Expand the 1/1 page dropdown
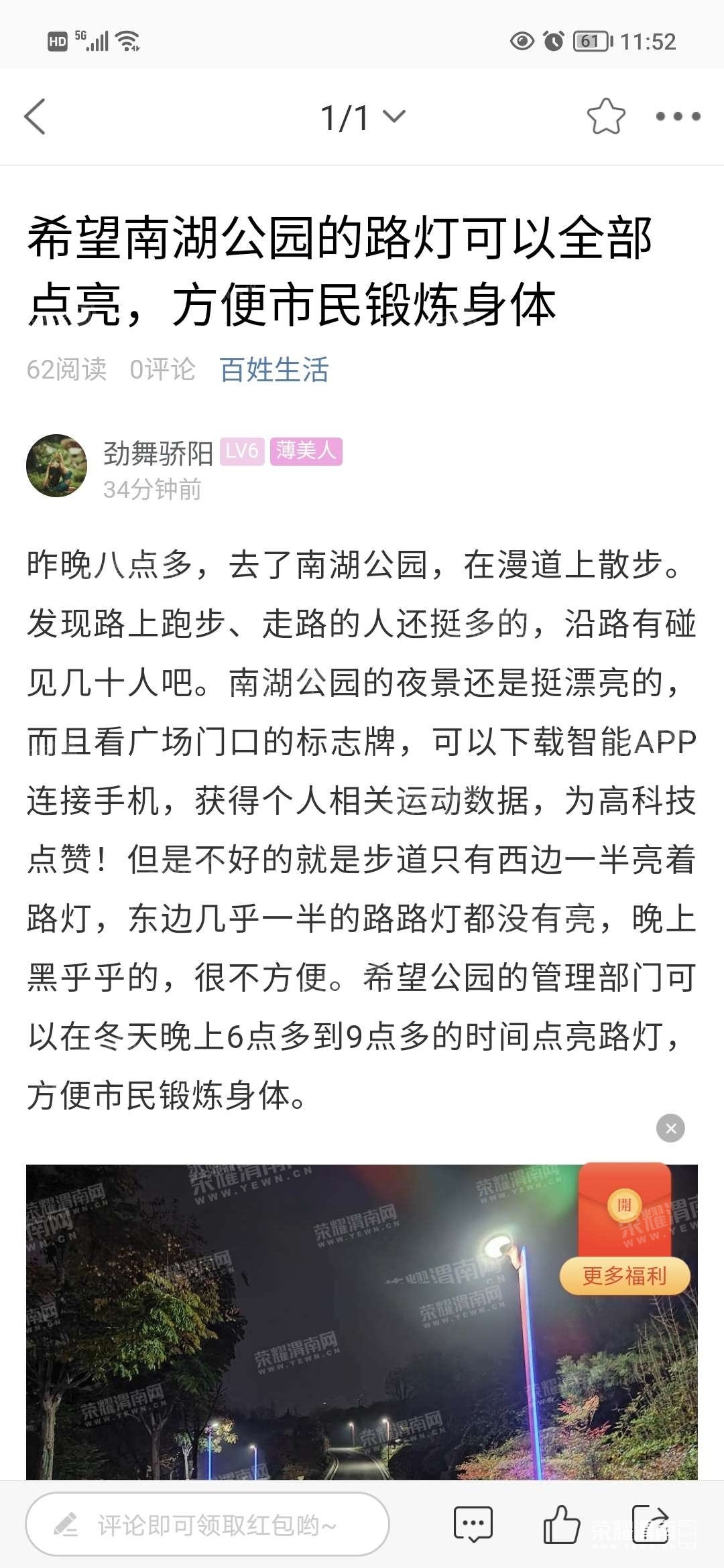 click(363, 117)
